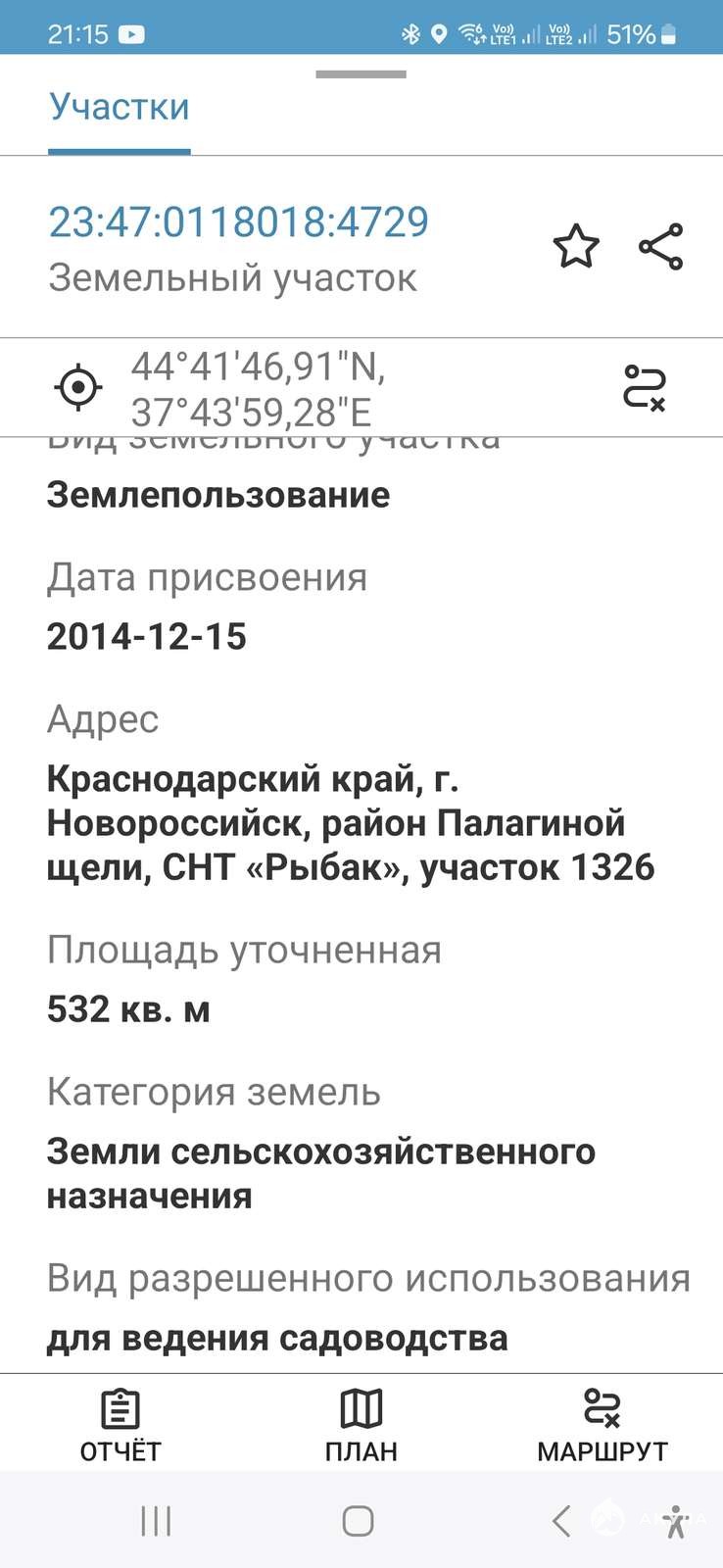Open cadastral number 23:47:0118018:4729
The image size is (723, 1568).
239,222
